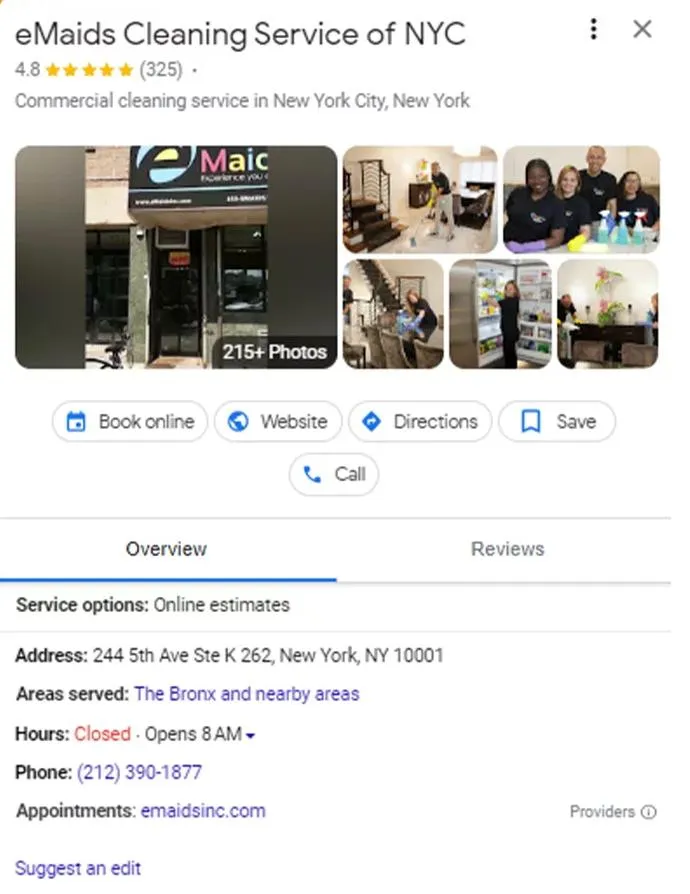Open The Bronx and nearby areas link
The width and height of the screenshot is (690, 894).
point(247,694)
